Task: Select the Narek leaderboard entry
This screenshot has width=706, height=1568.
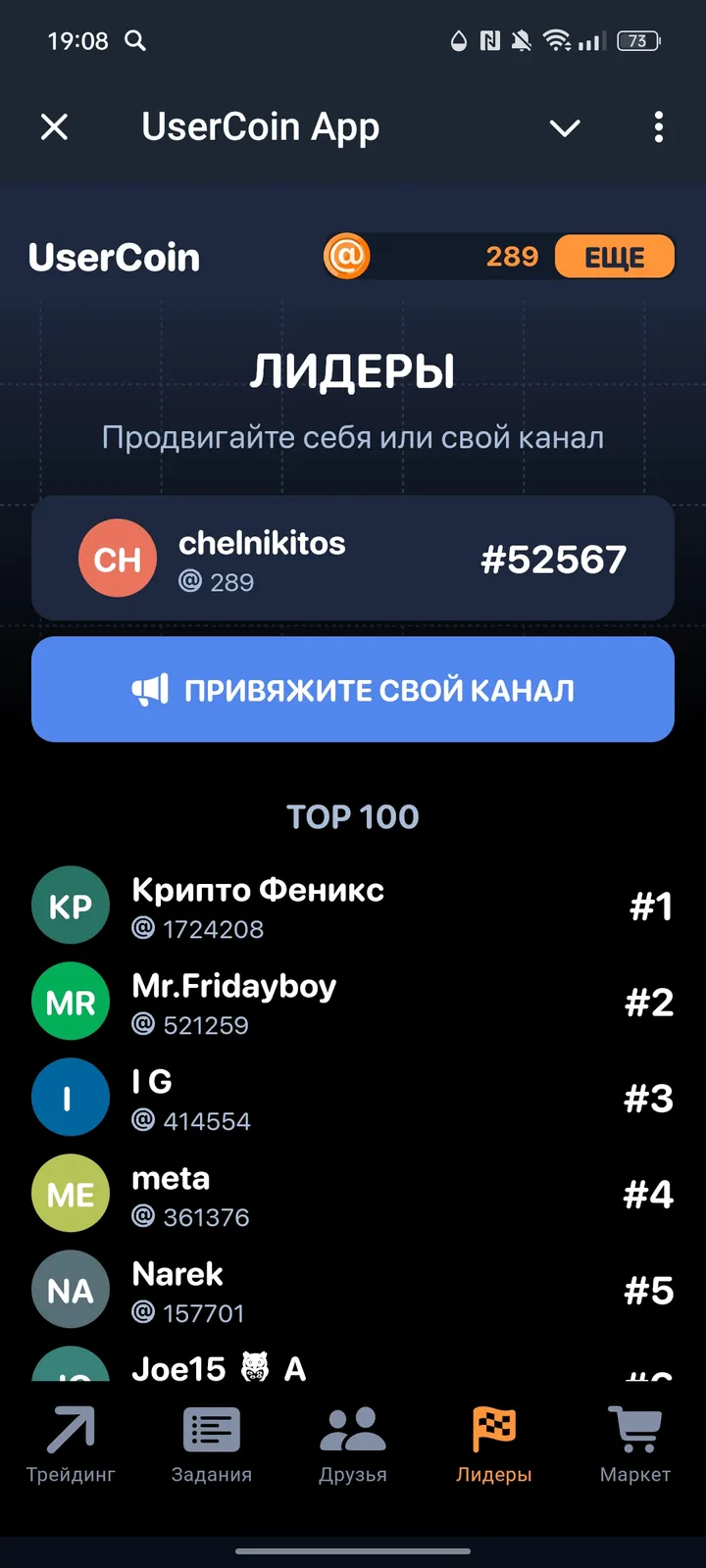Action: click(353, 1290)
